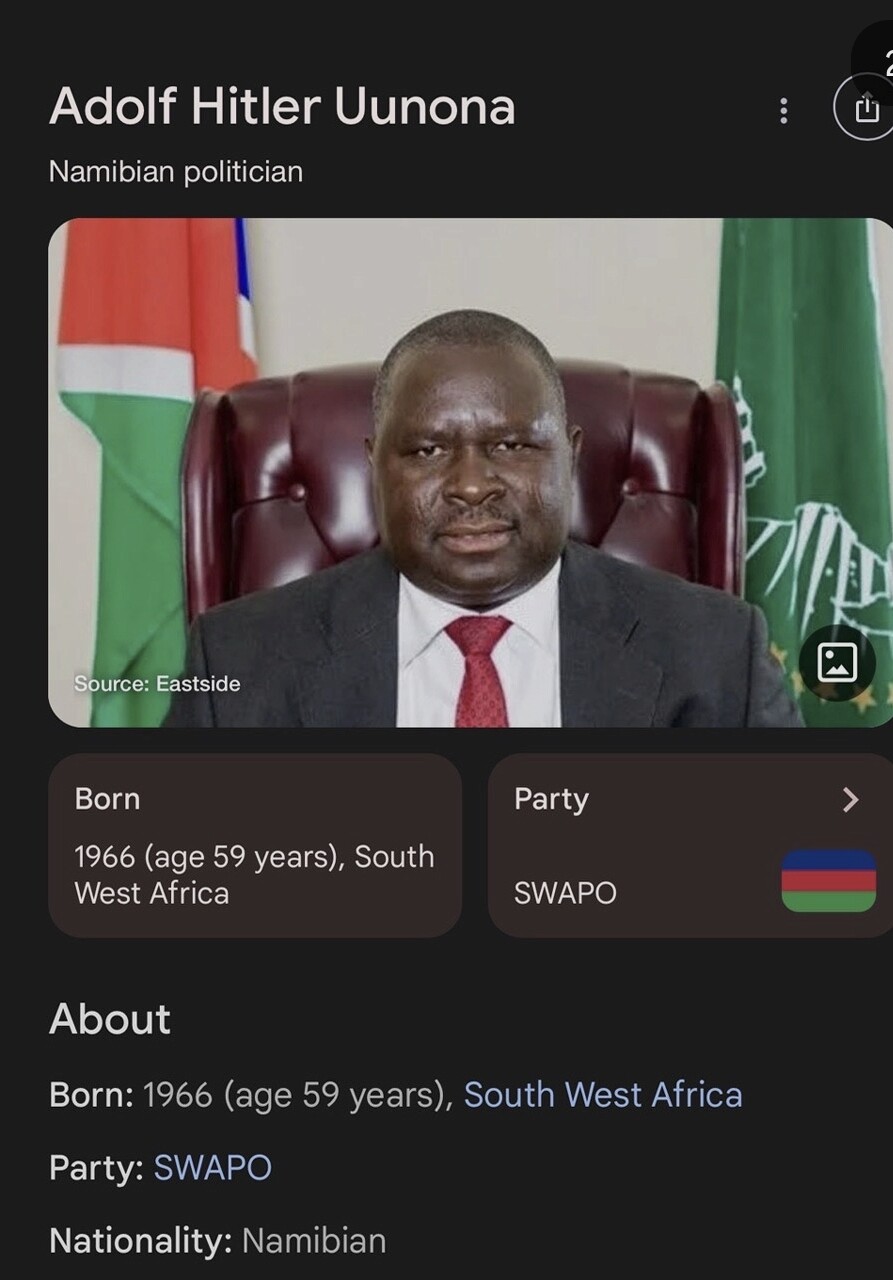Open the Born info card

(255, 845)
